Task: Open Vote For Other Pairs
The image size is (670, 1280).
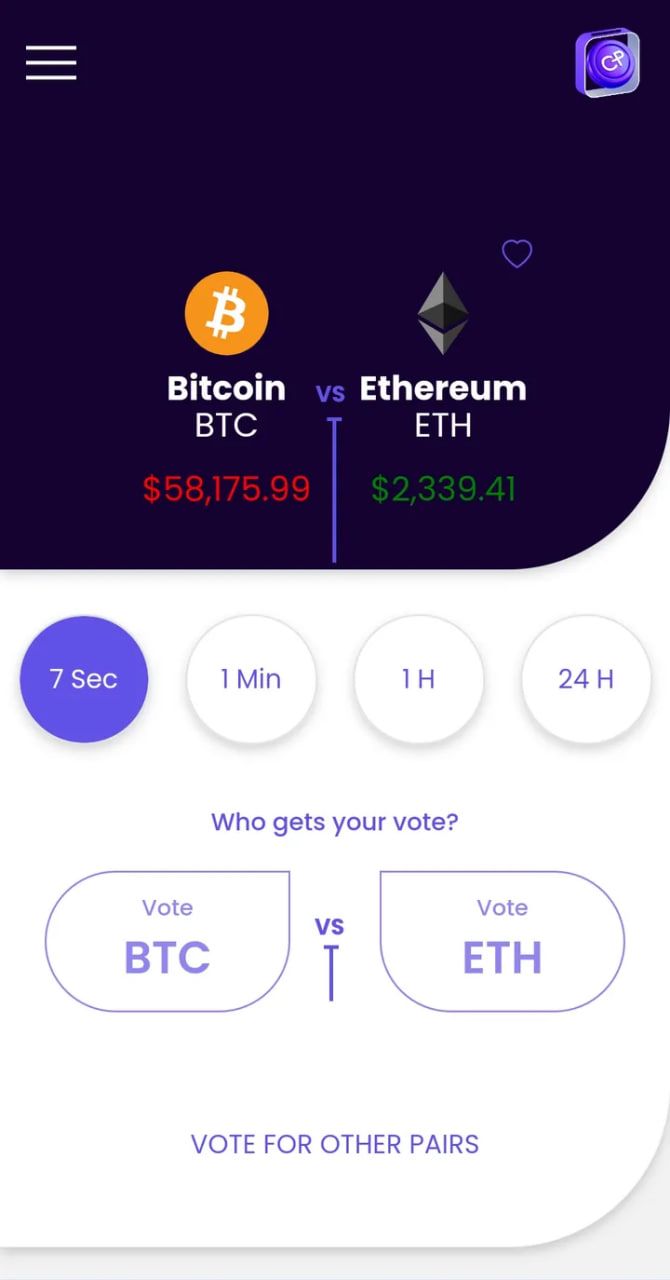Action: [x=335, y=1144]
